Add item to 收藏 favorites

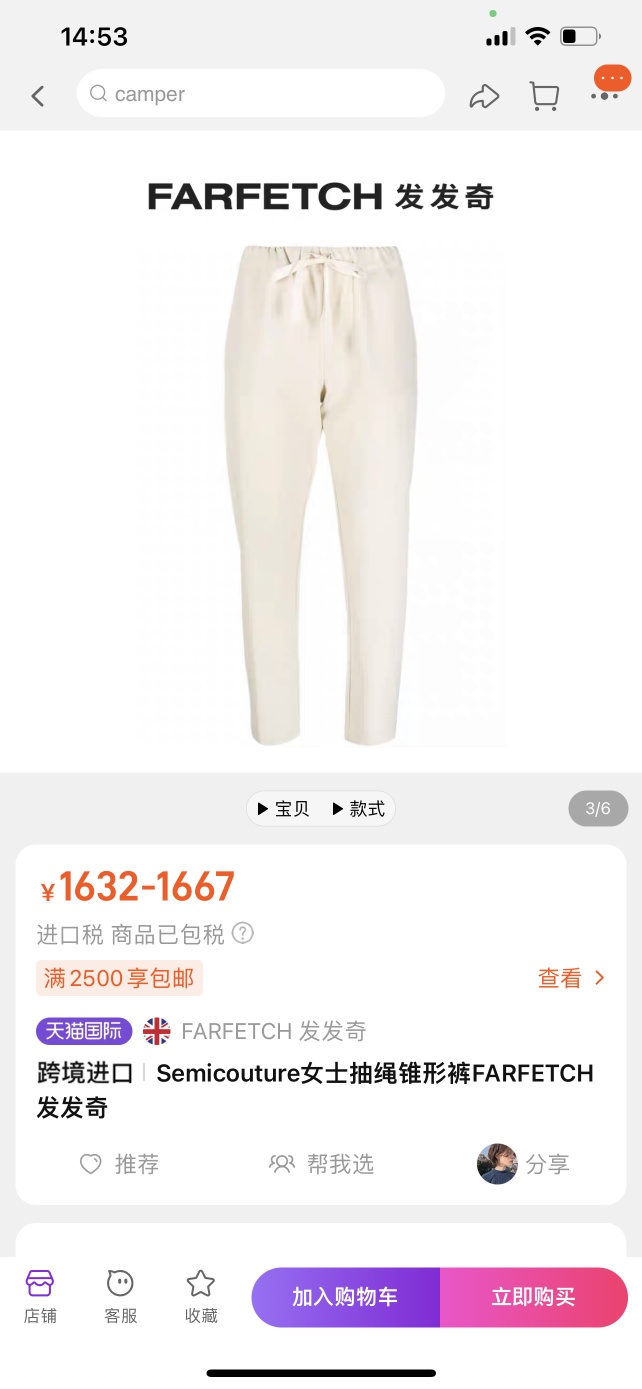[201, 1296]
